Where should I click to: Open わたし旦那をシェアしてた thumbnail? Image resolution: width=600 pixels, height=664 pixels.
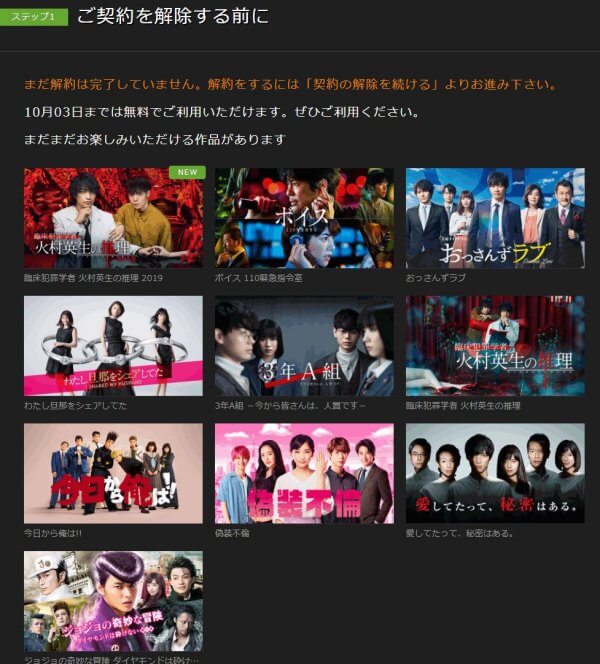pyautogui.click(x=113, y=345)
